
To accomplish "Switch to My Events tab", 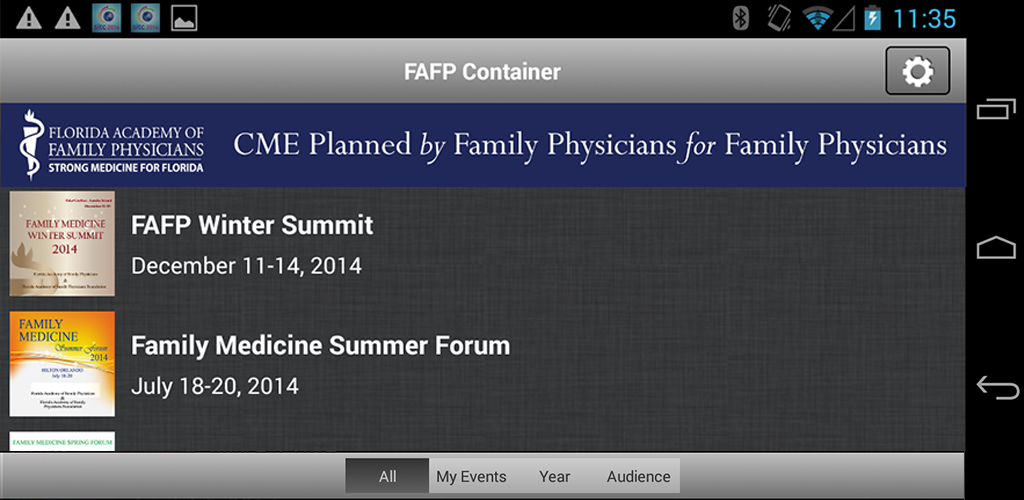I will point(471,476).
